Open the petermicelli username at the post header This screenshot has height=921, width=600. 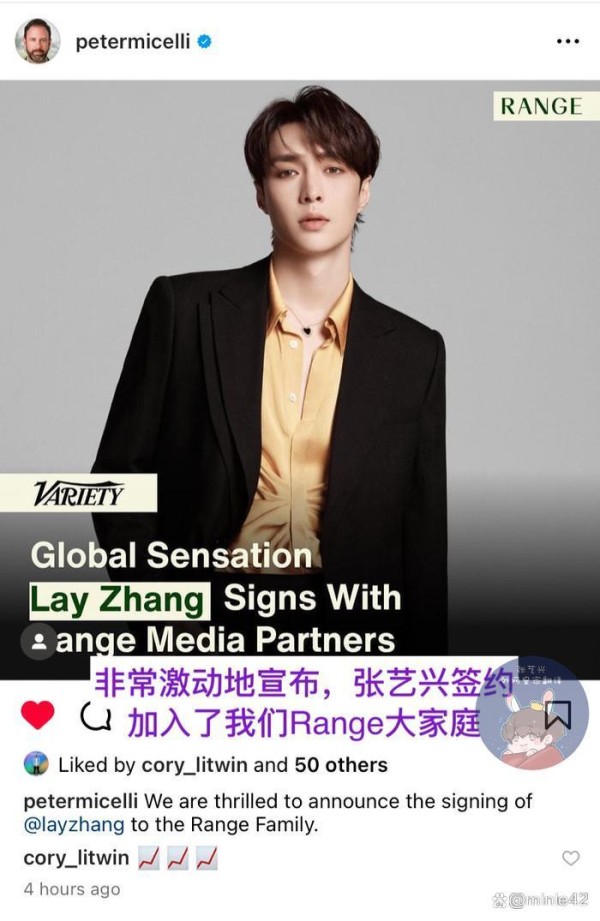pos(133,43)
